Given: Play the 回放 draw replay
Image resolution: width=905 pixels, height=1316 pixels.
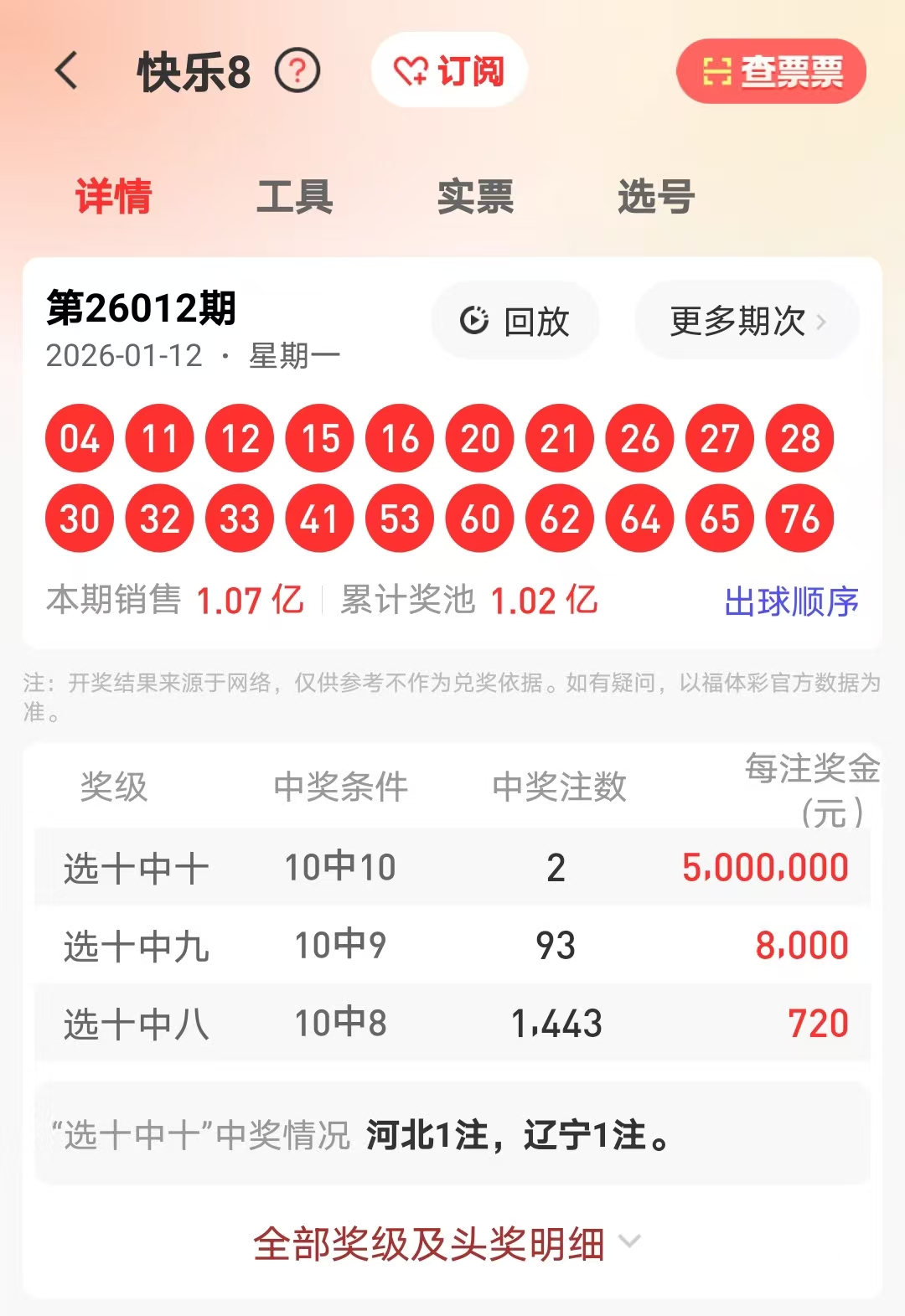Looking at the screenshot, I should pos(515,321).
